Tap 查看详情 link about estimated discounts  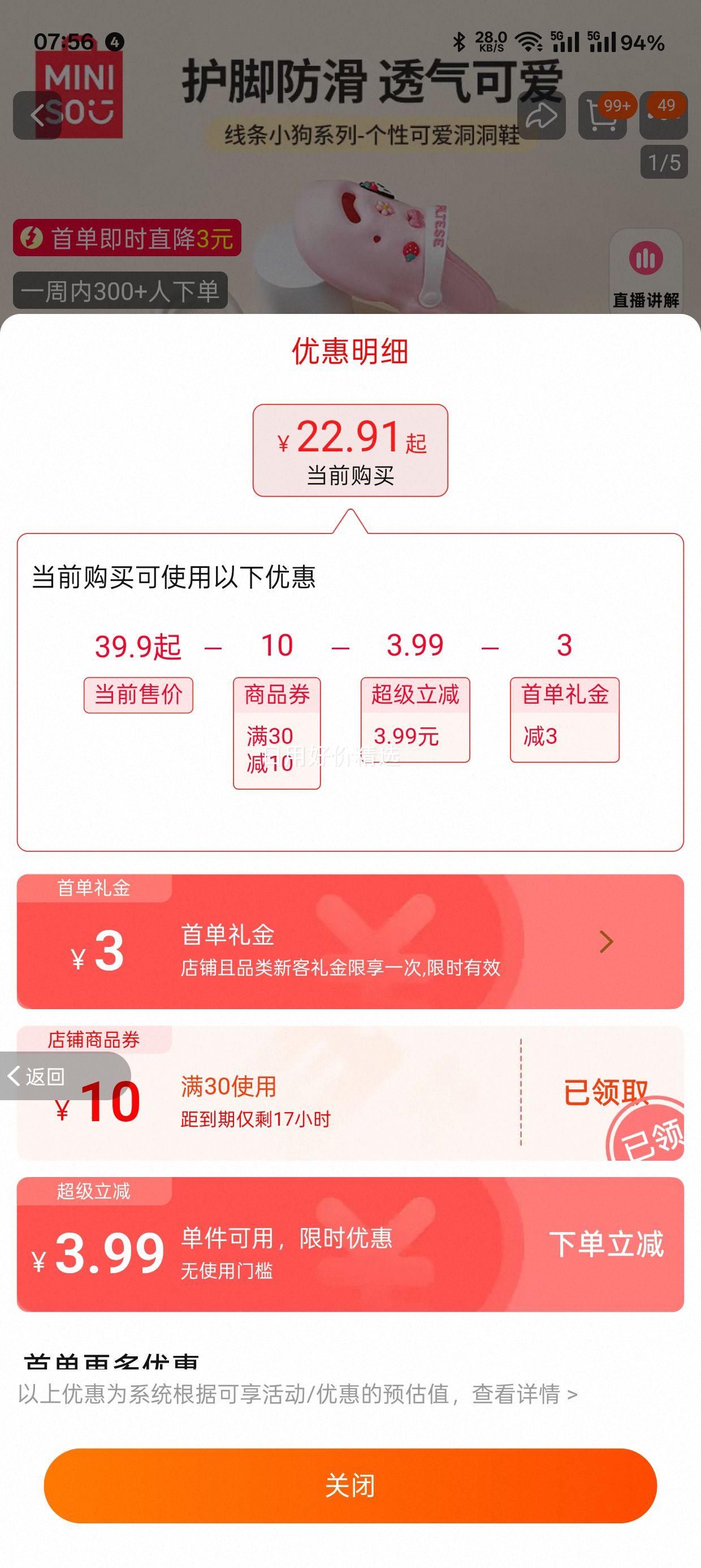(x=523, y=1393)
